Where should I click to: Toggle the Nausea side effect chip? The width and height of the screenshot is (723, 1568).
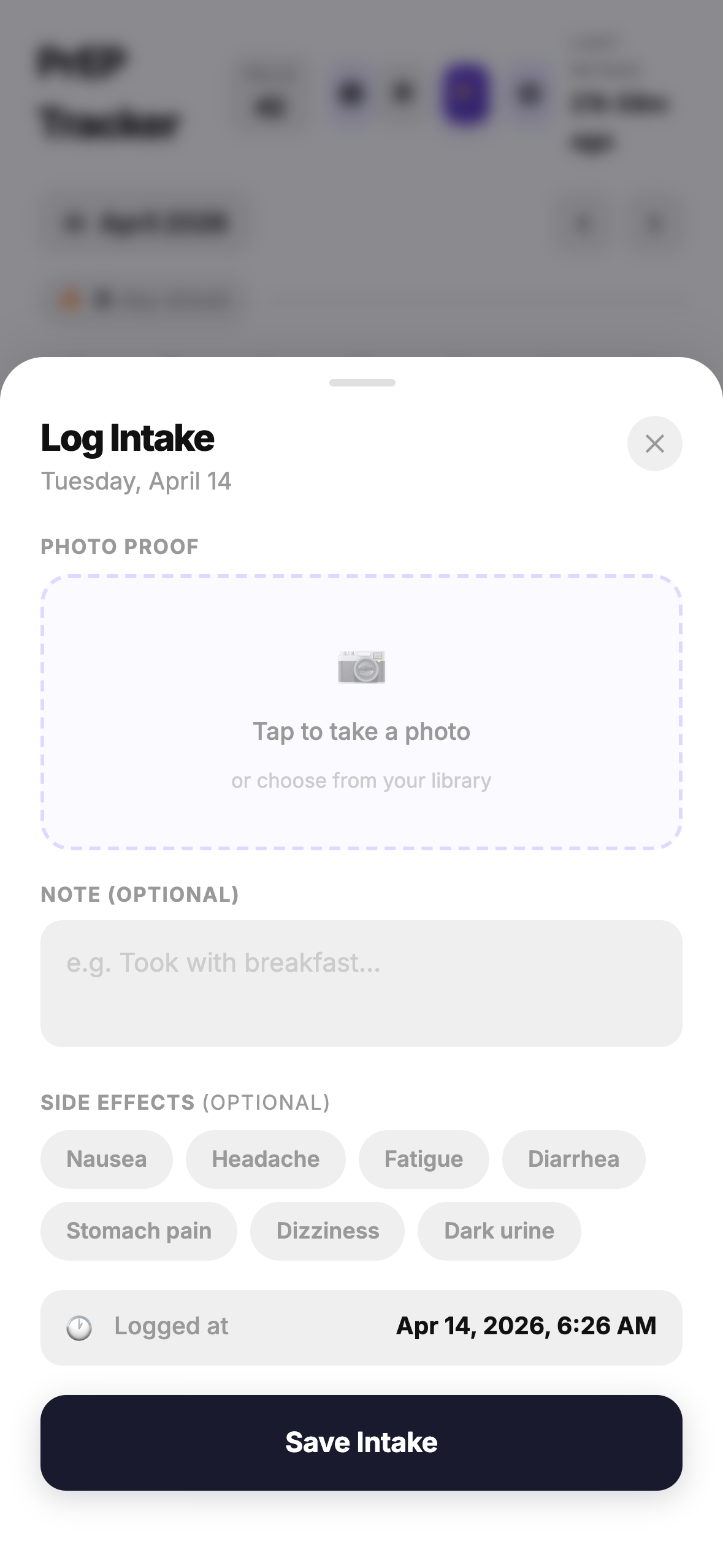[x=106, y=1158]
